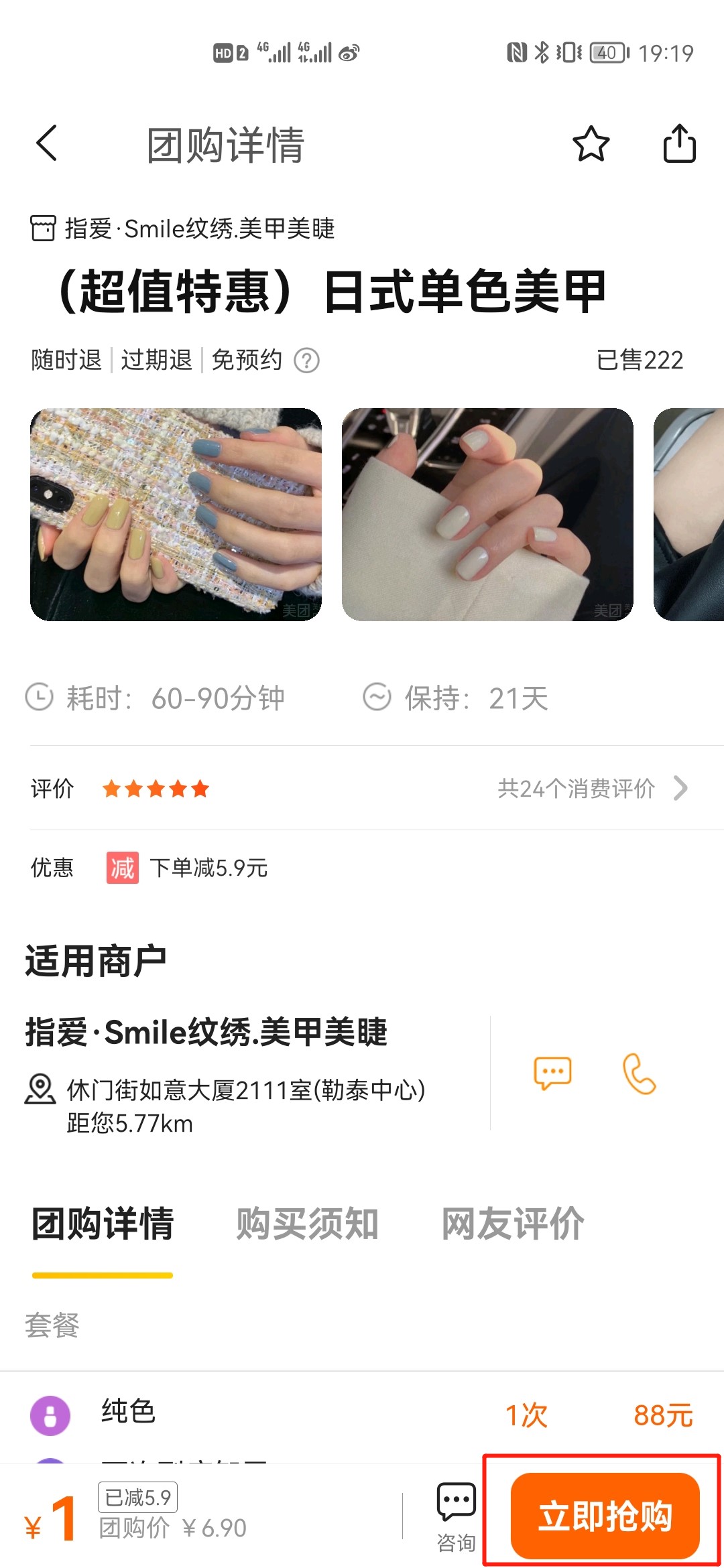View the blue and yellow nails photo
Image resolution: width=724 pixels, height=1568 pixels.
click(x=176, y=515)
